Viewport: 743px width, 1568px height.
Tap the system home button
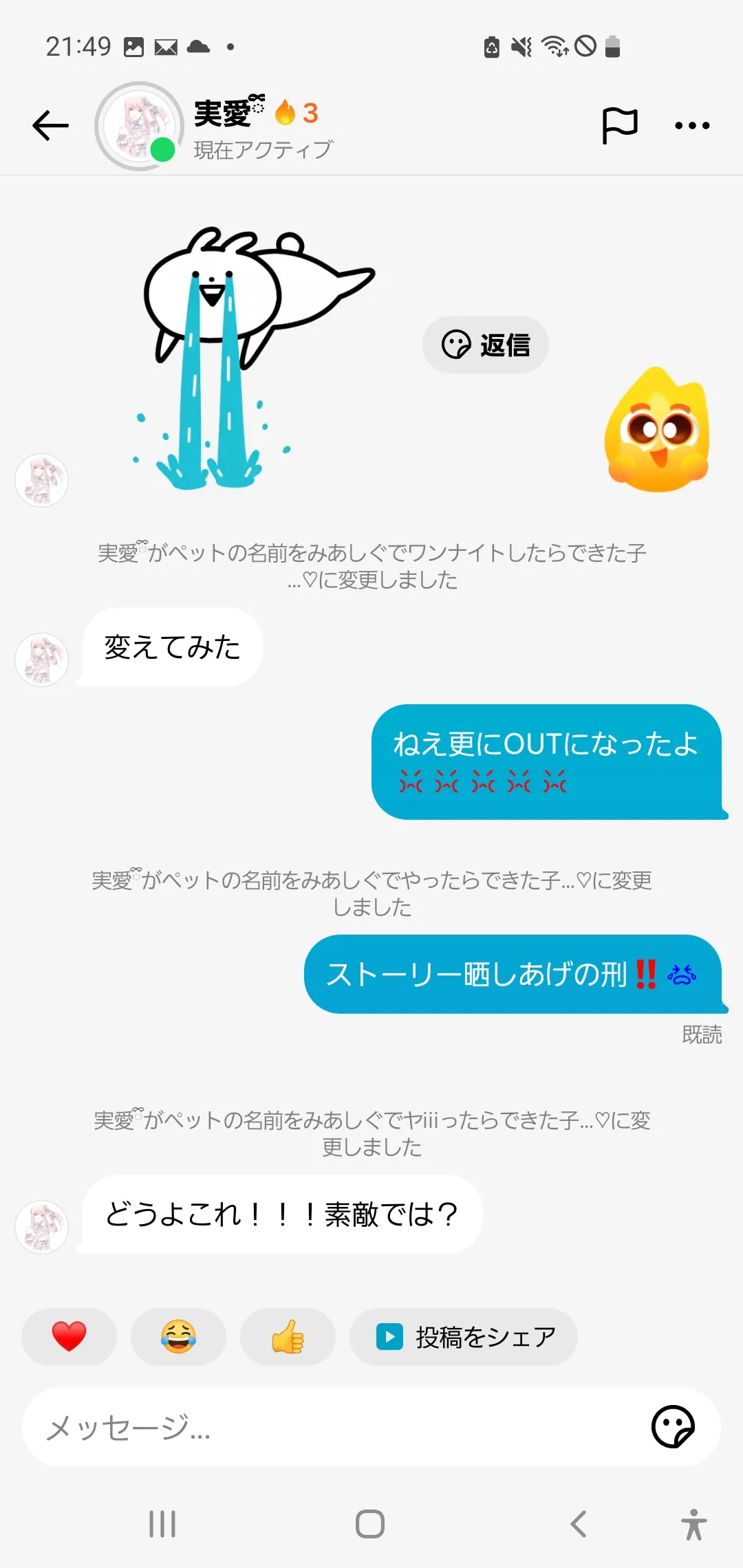370,1524
